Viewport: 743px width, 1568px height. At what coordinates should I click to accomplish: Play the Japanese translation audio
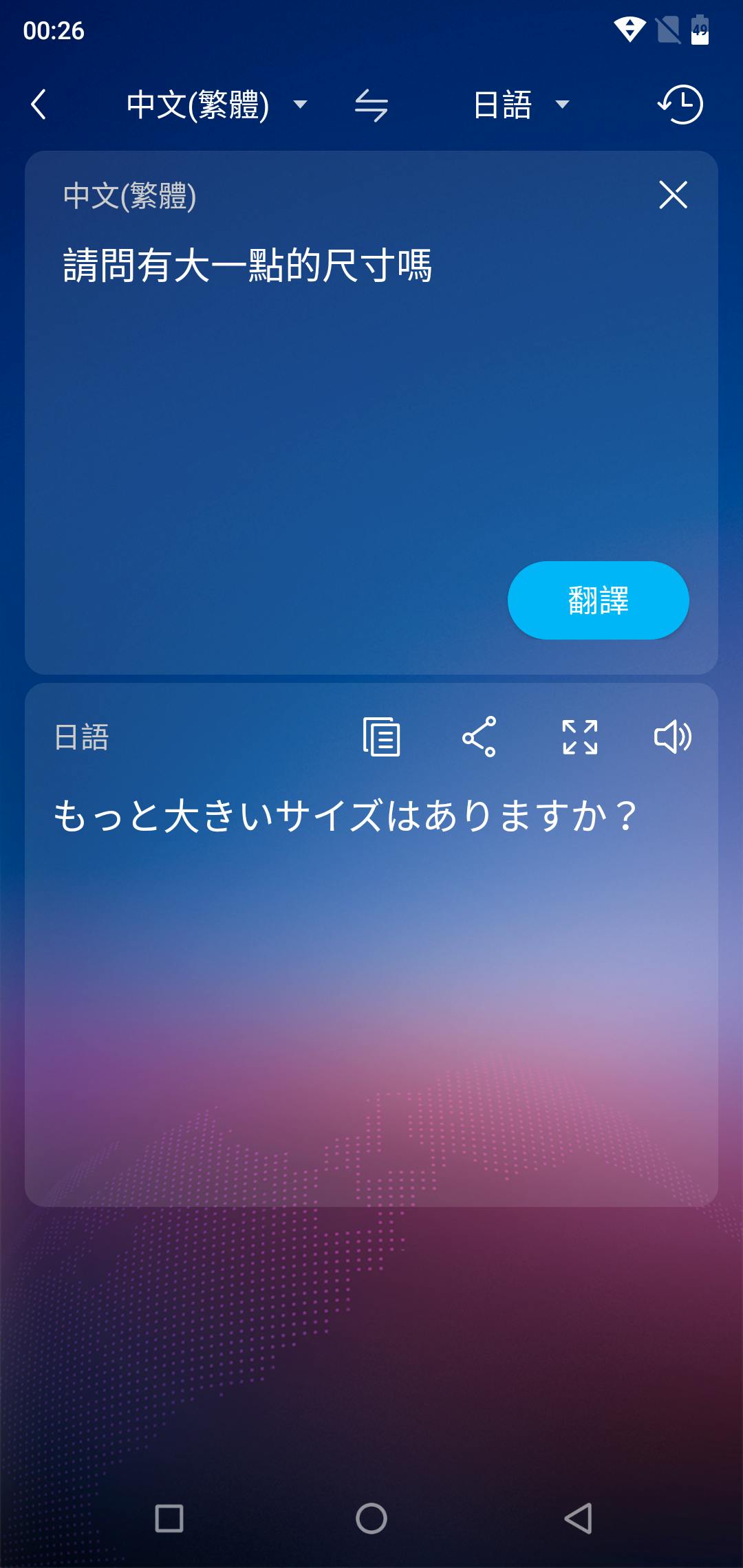click(672, 737)
